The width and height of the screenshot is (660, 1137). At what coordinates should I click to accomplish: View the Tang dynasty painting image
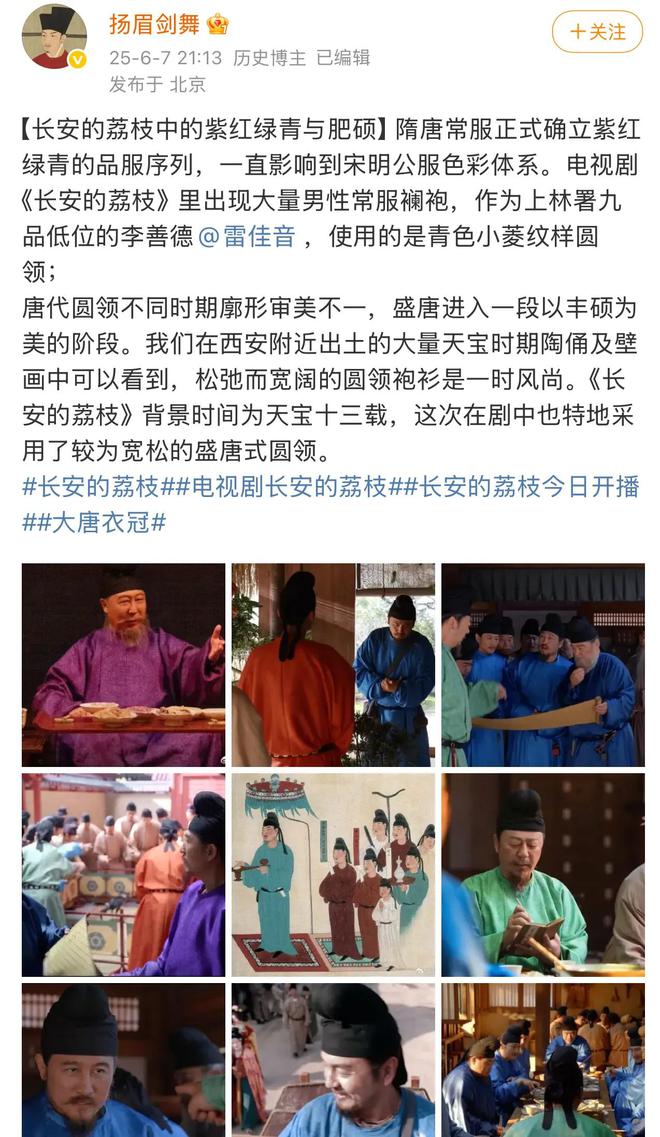pos(333,874)
